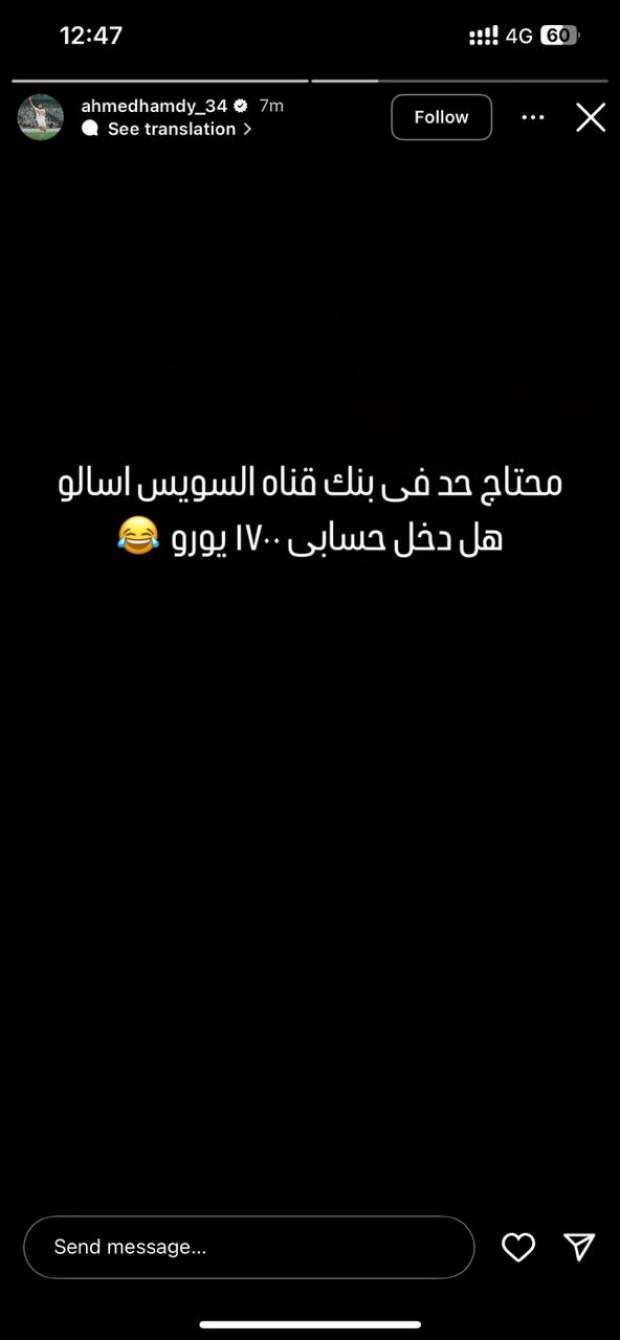Viewport: 620px width, 1340px height.
Task: Like this story with the heart
Action: 518,1247
